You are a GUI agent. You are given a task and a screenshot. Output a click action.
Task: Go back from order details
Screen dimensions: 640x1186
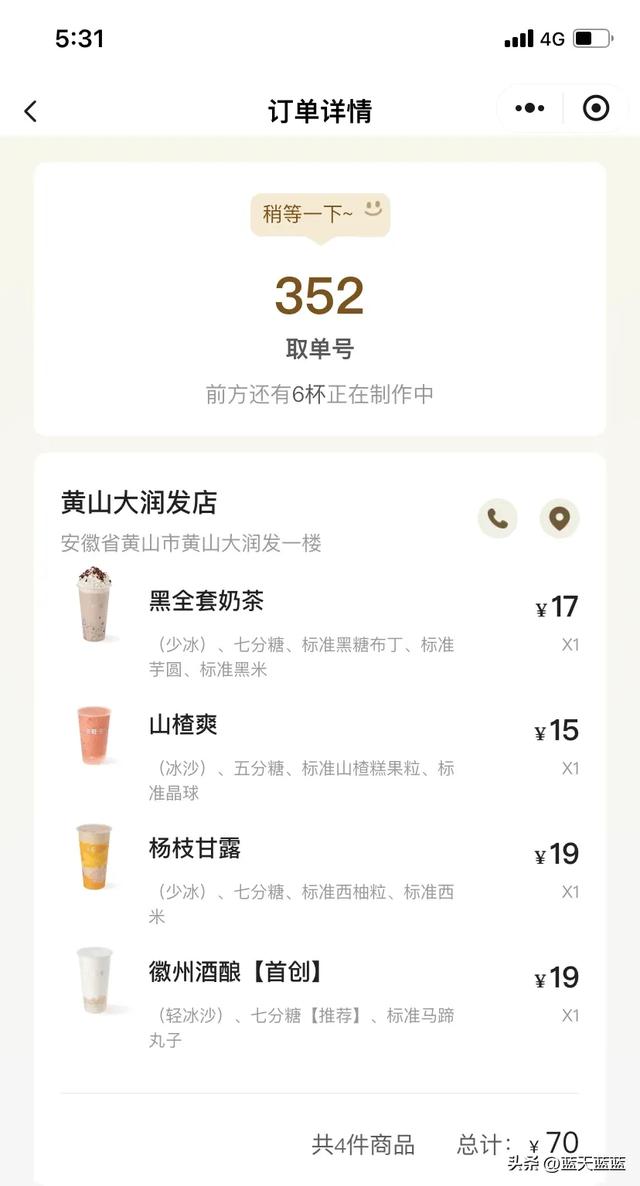tap(31, 111)
